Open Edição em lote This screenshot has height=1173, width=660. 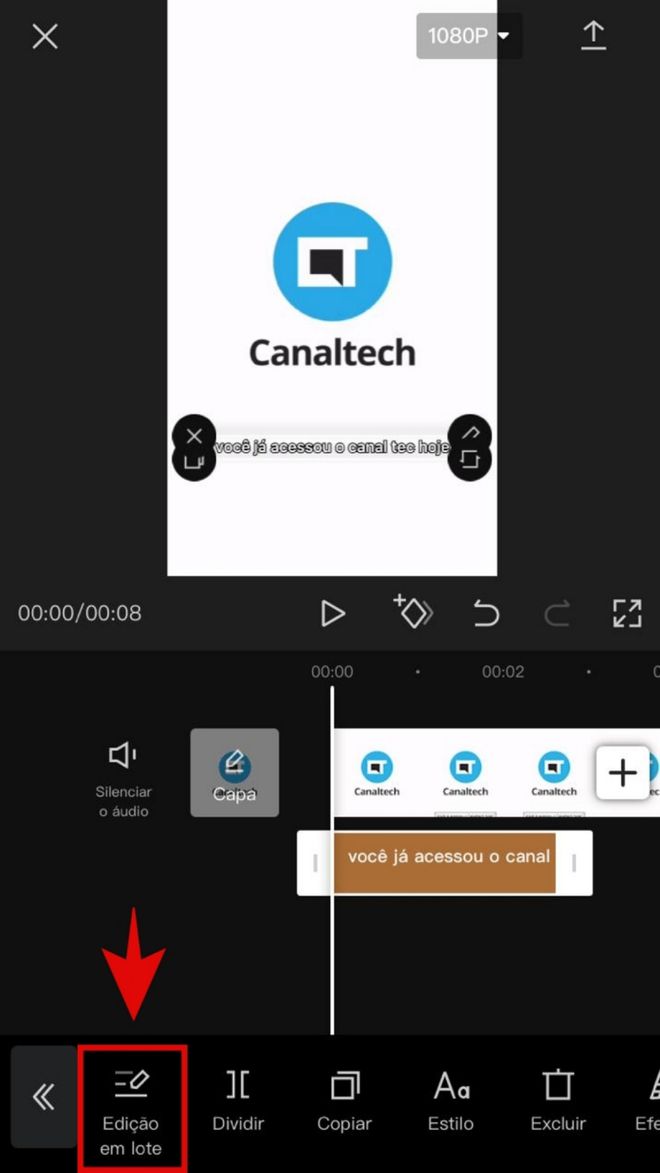pyautogui.click(x=131, y=1106)
